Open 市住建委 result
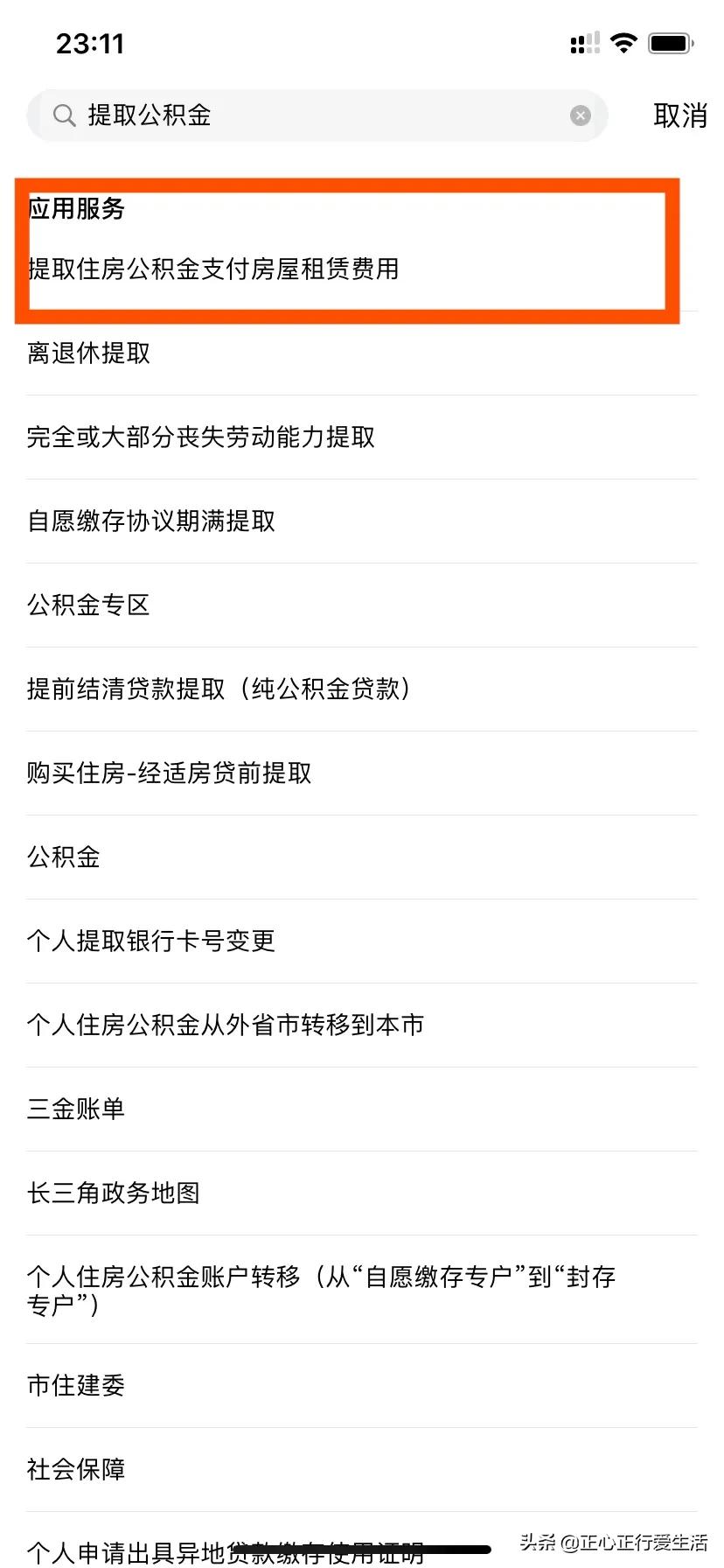The image size is (724, 1568). pyautogui.click(x=76, y=1386)
